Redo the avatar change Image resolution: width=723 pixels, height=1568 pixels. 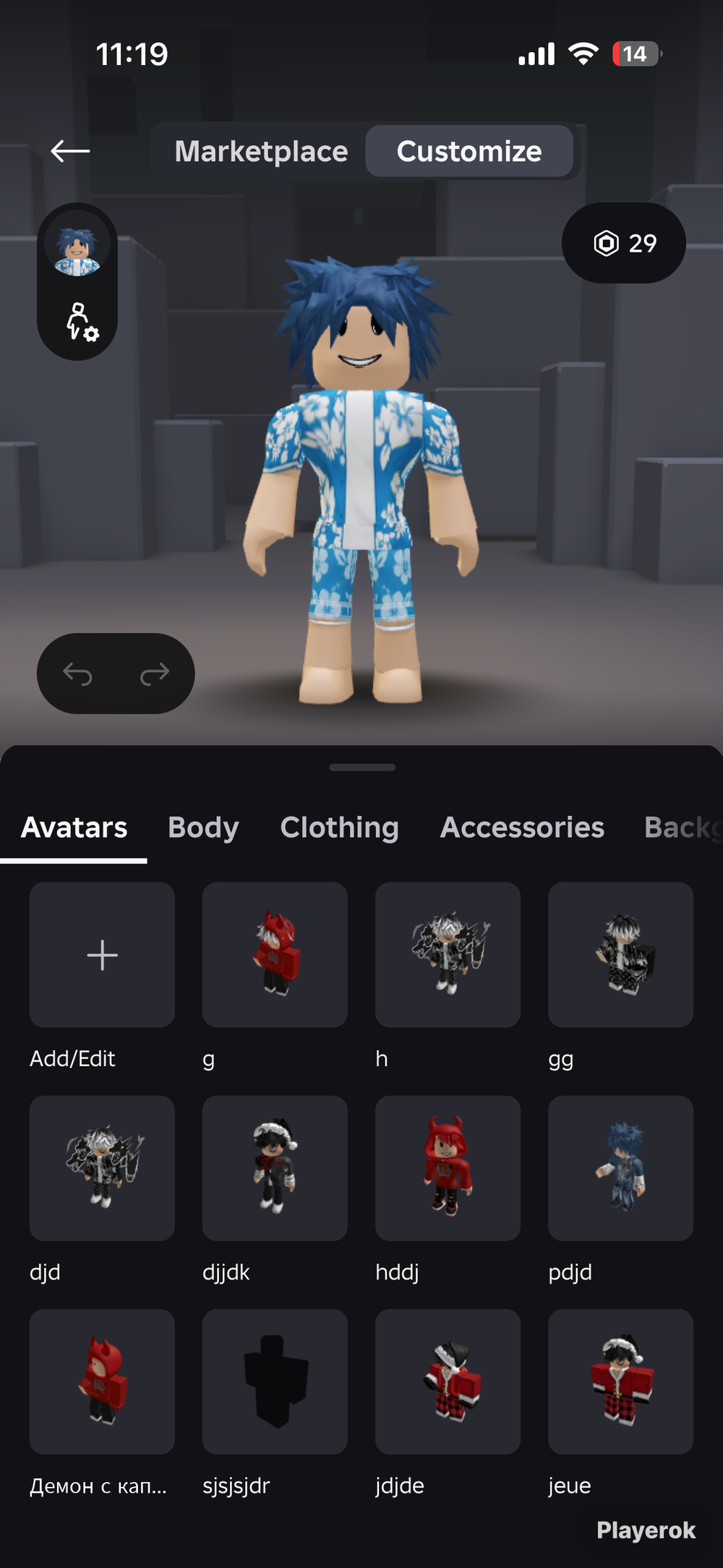(154, 674)
